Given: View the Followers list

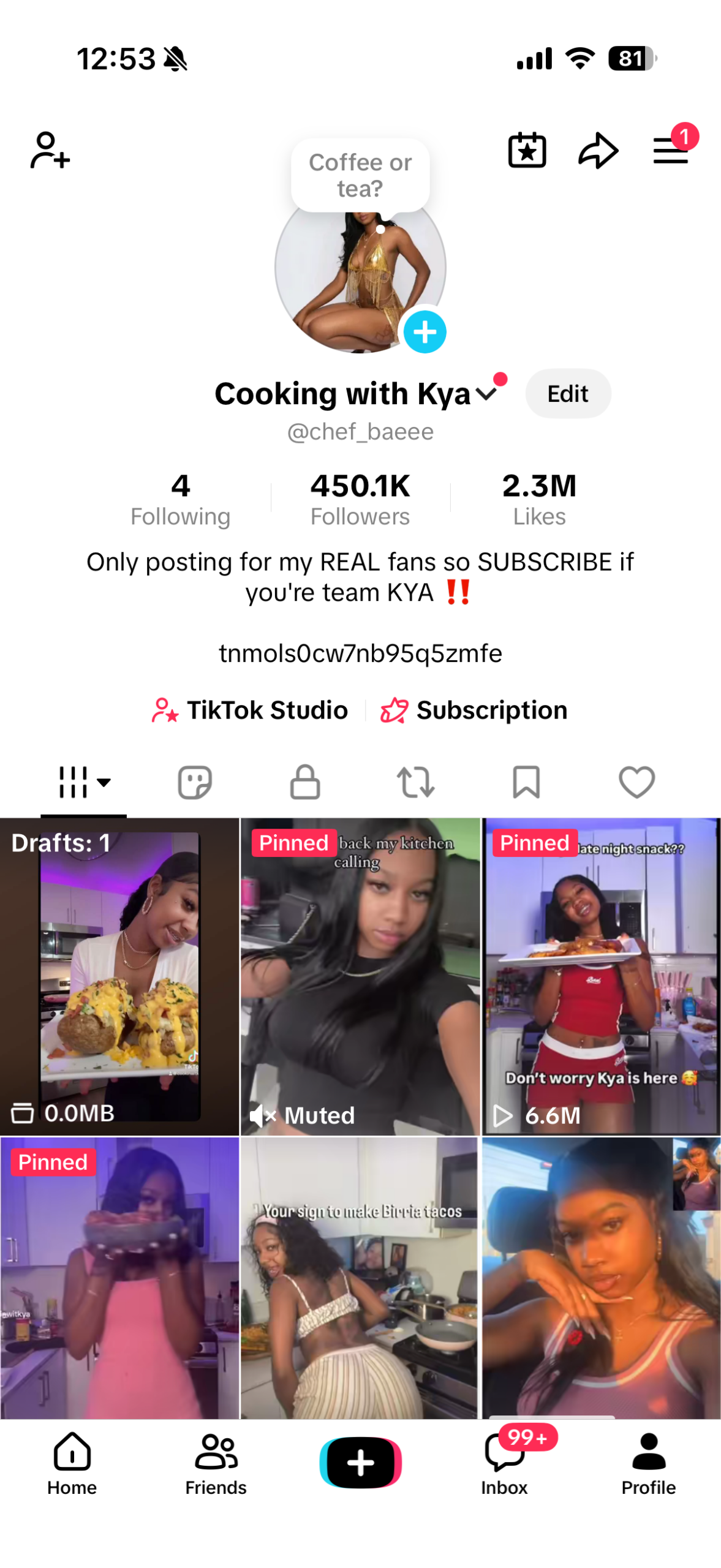Looking at the screenshot, I should pyautogui.click(x=360, y=499).
